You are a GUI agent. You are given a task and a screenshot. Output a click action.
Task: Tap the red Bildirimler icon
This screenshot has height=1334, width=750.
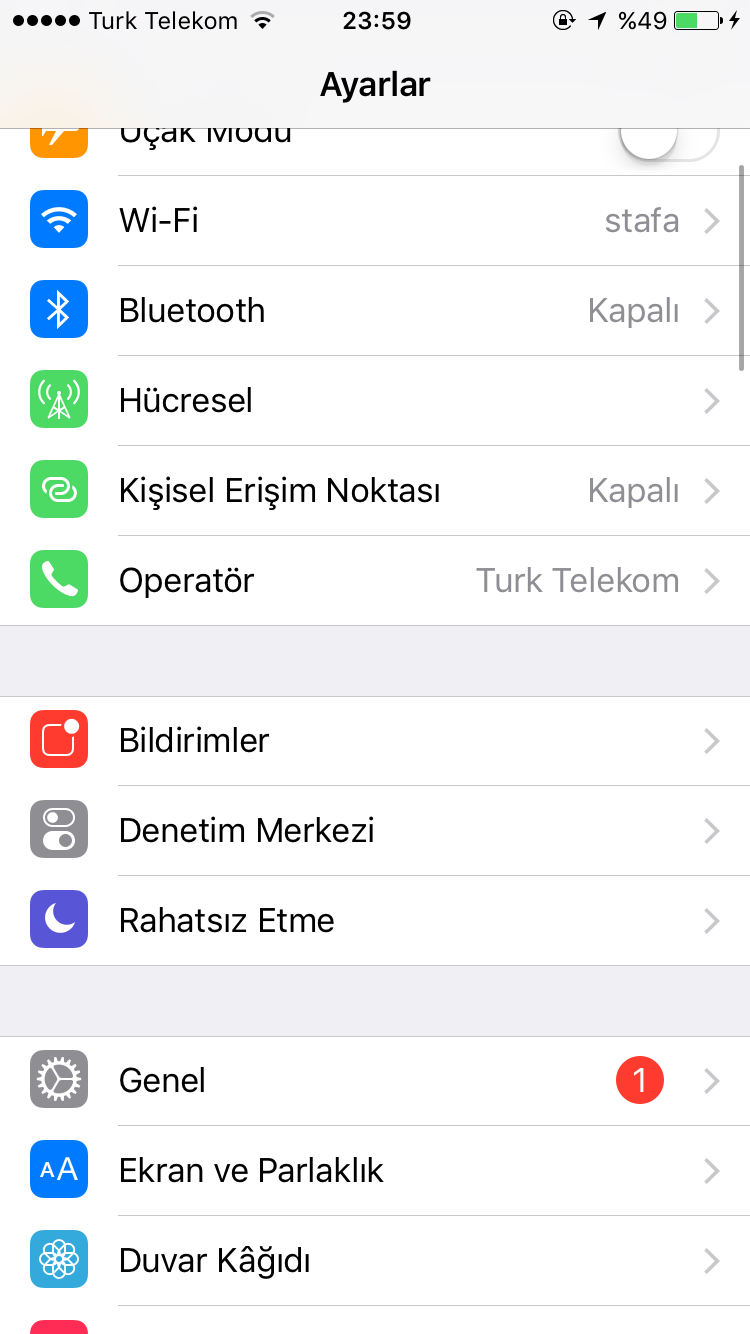58,739
